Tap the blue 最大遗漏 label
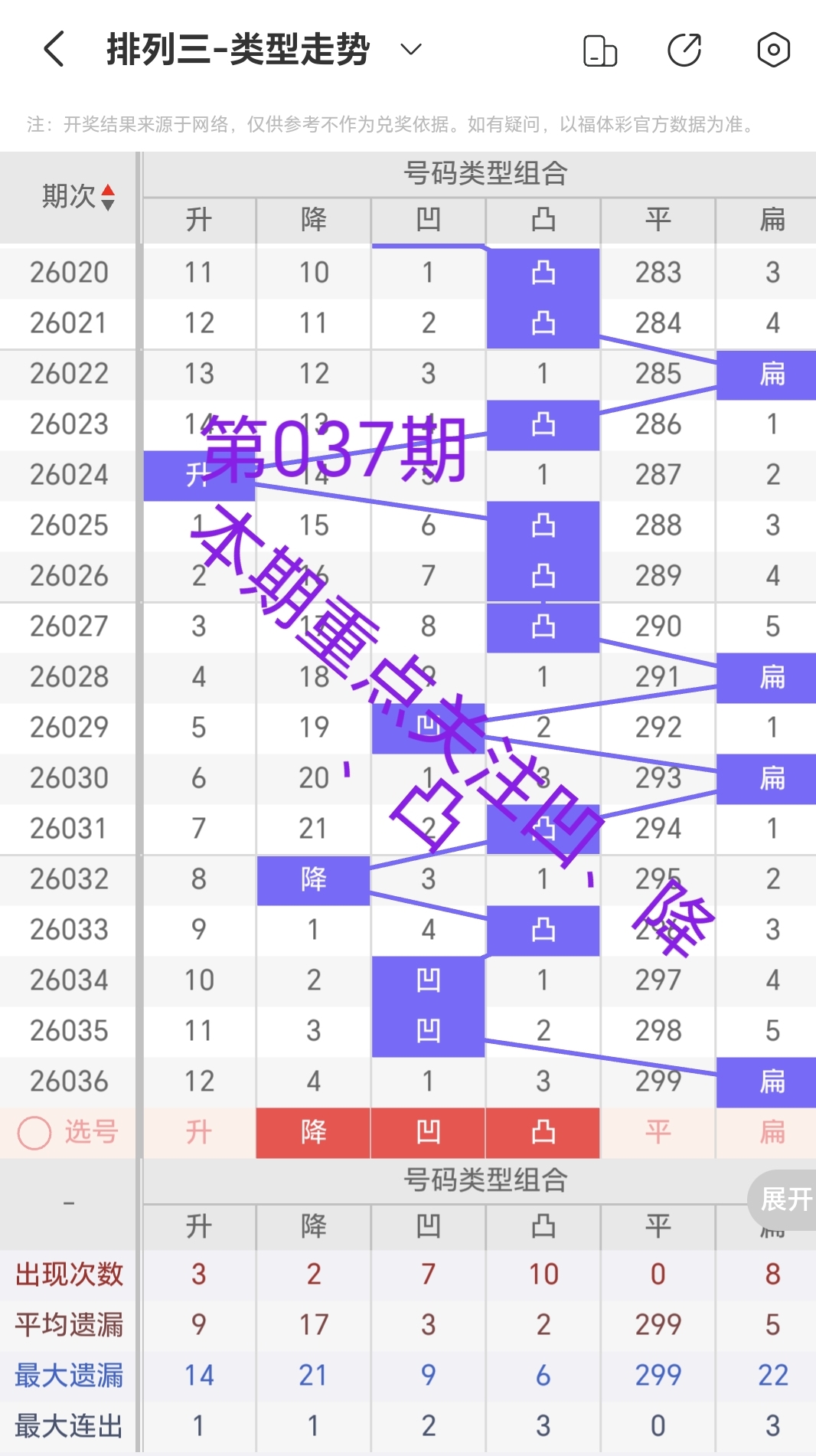Viewport: 816px width, 1456px height. coord(68,1373)
